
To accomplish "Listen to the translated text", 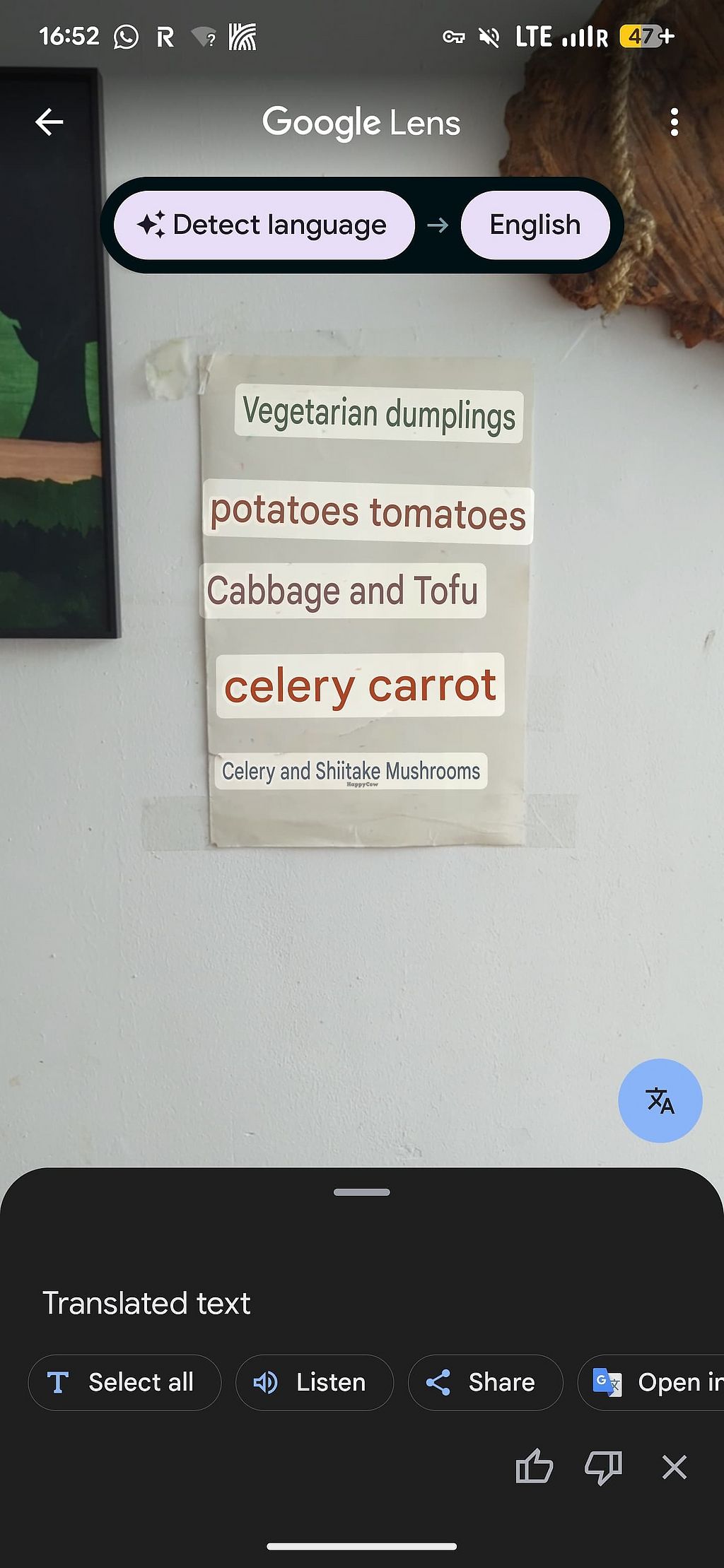I will [x=314, y=1382].
